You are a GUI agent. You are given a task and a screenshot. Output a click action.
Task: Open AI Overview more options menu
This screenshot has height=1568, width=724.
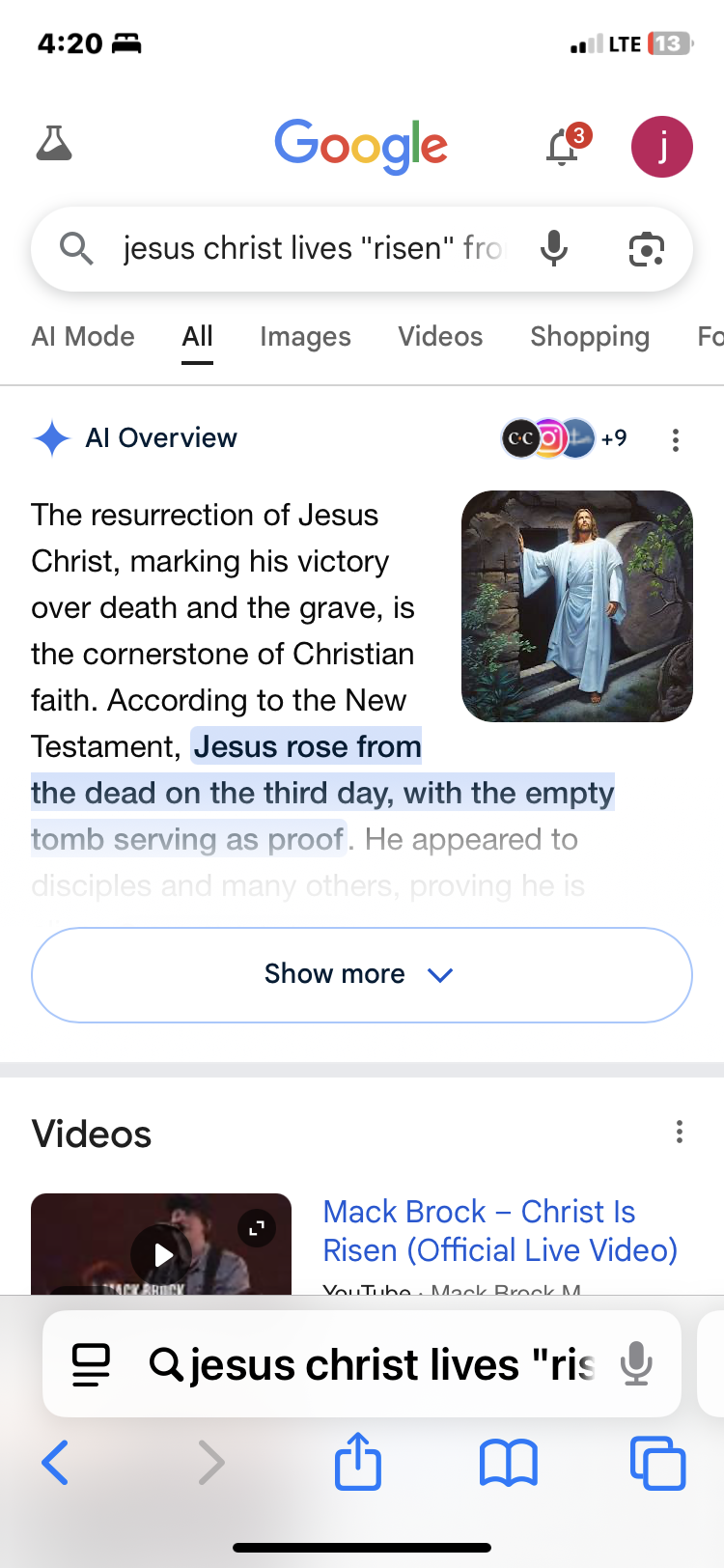[x=676, y=440]
